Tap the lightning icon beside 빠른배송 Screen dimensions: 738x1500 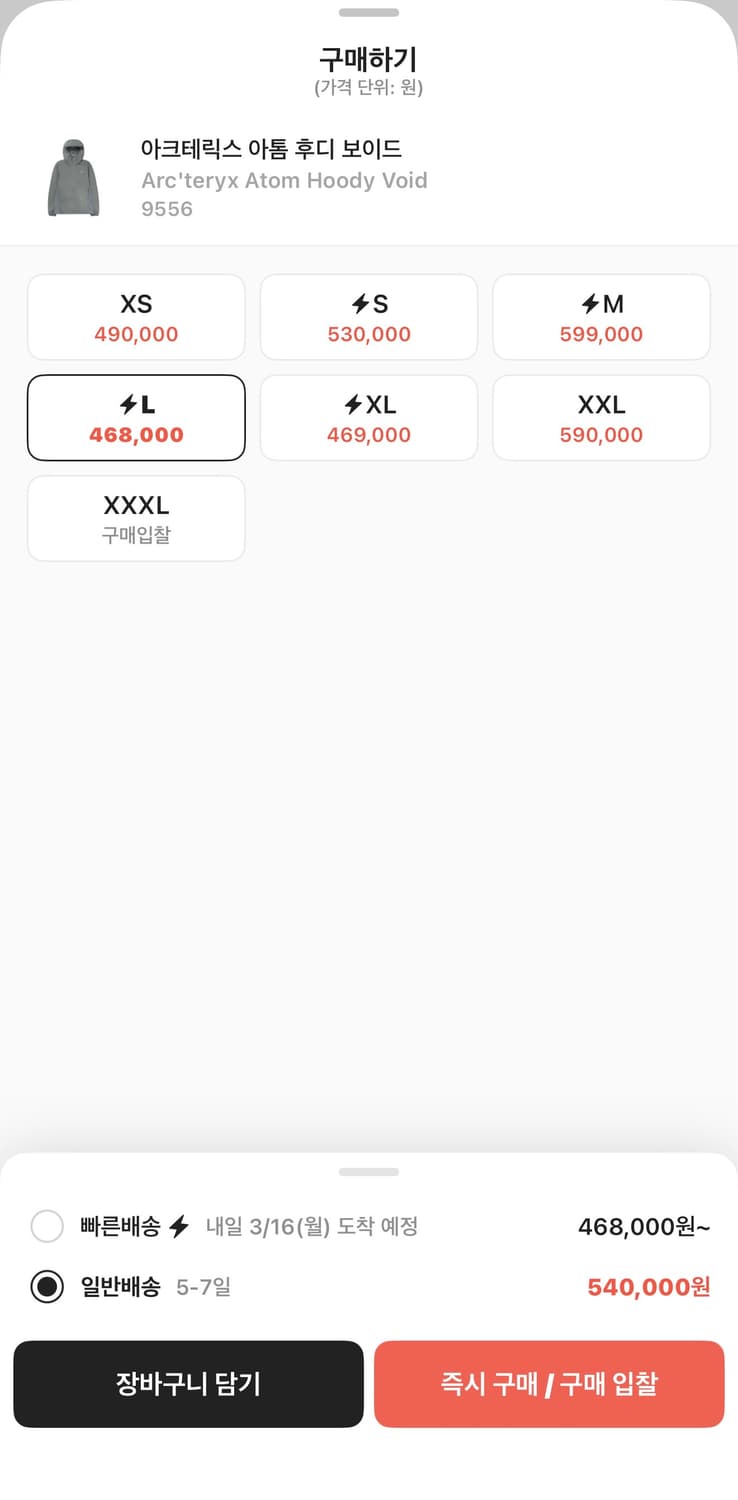click(x=178, y=1226)
